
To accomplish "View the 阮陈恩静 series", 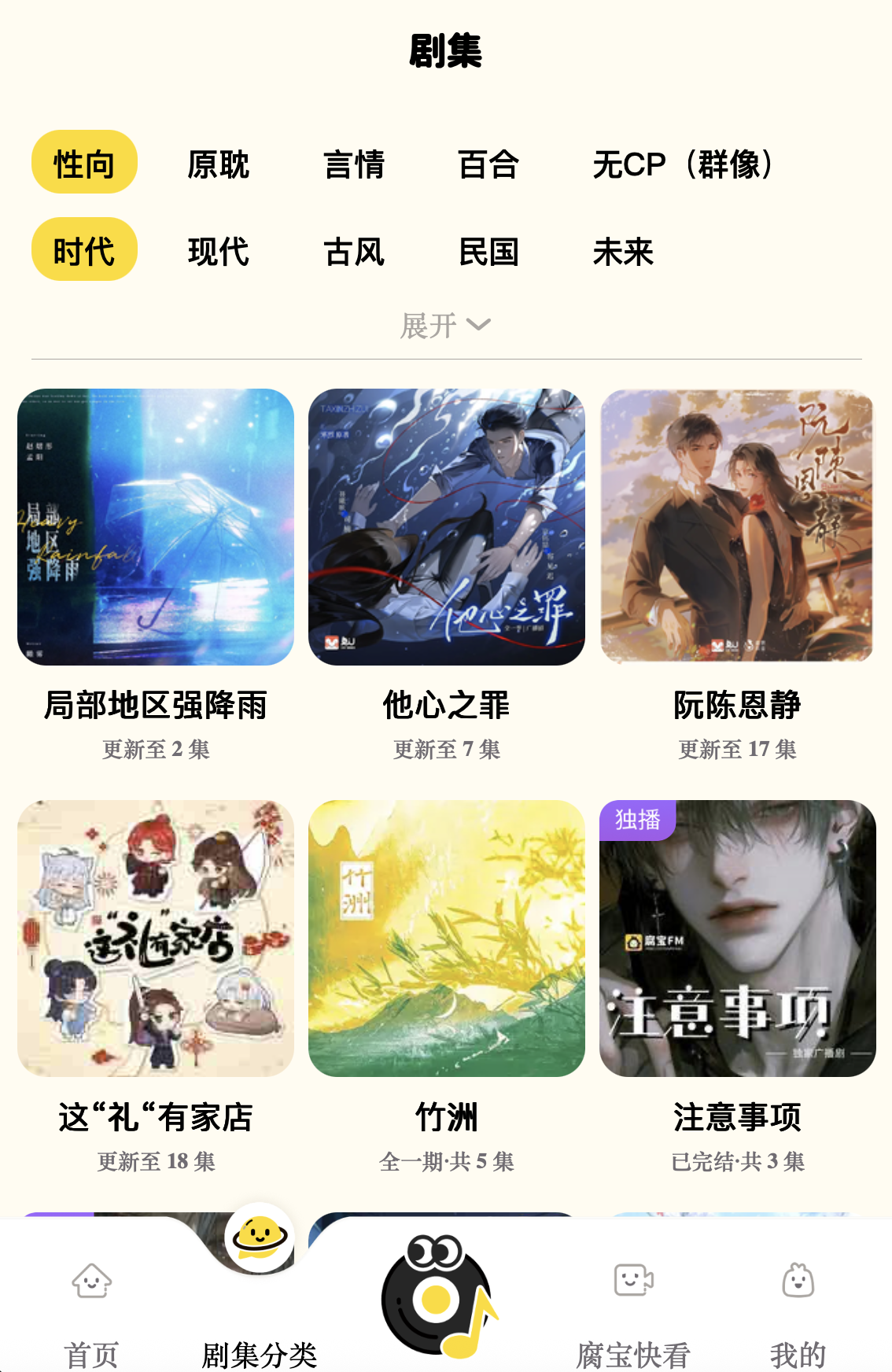I will coord(737,527).
